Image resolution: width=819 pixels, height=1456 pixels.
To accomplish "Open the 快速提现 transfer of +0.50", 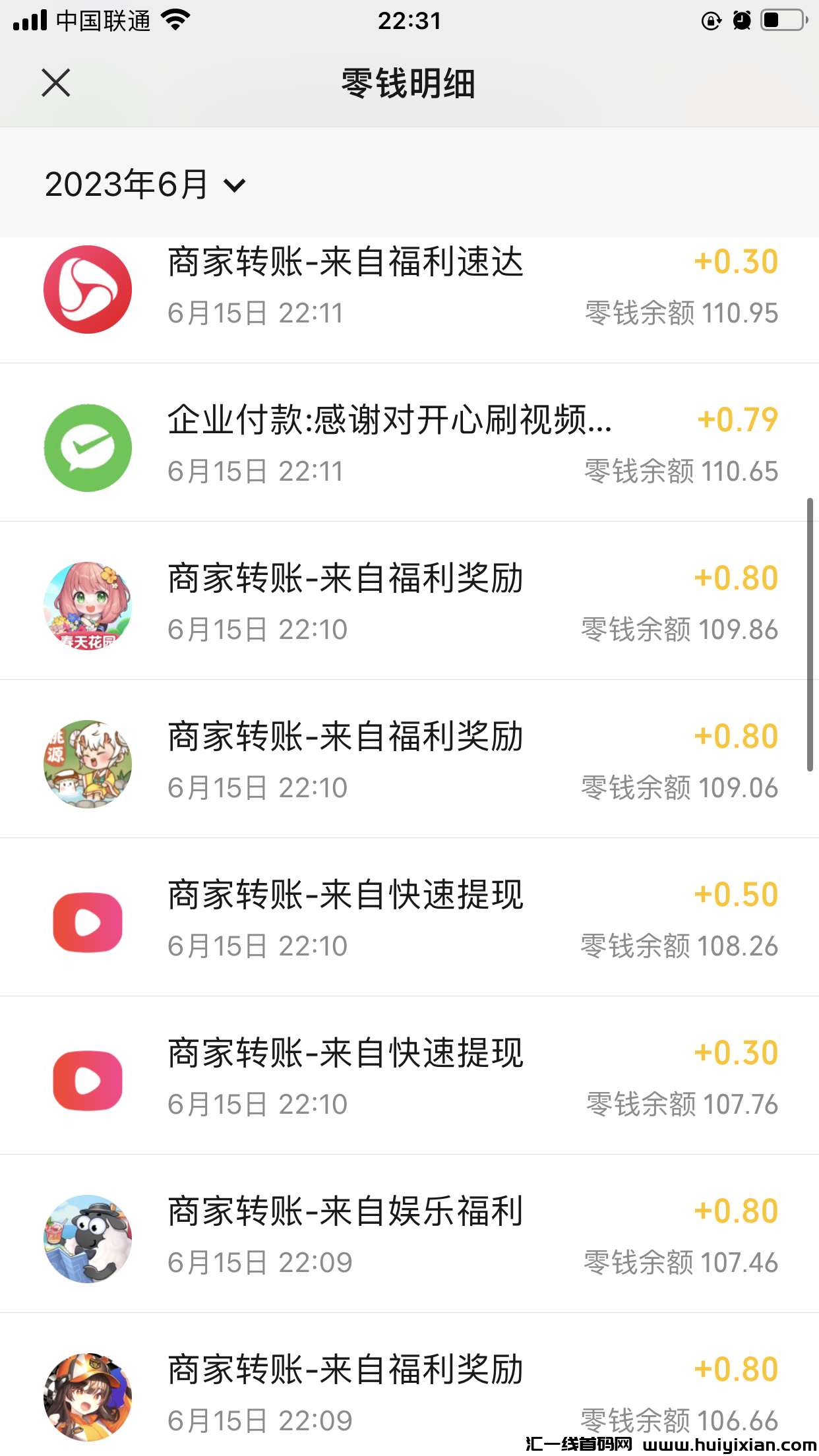I will [409, 921].
